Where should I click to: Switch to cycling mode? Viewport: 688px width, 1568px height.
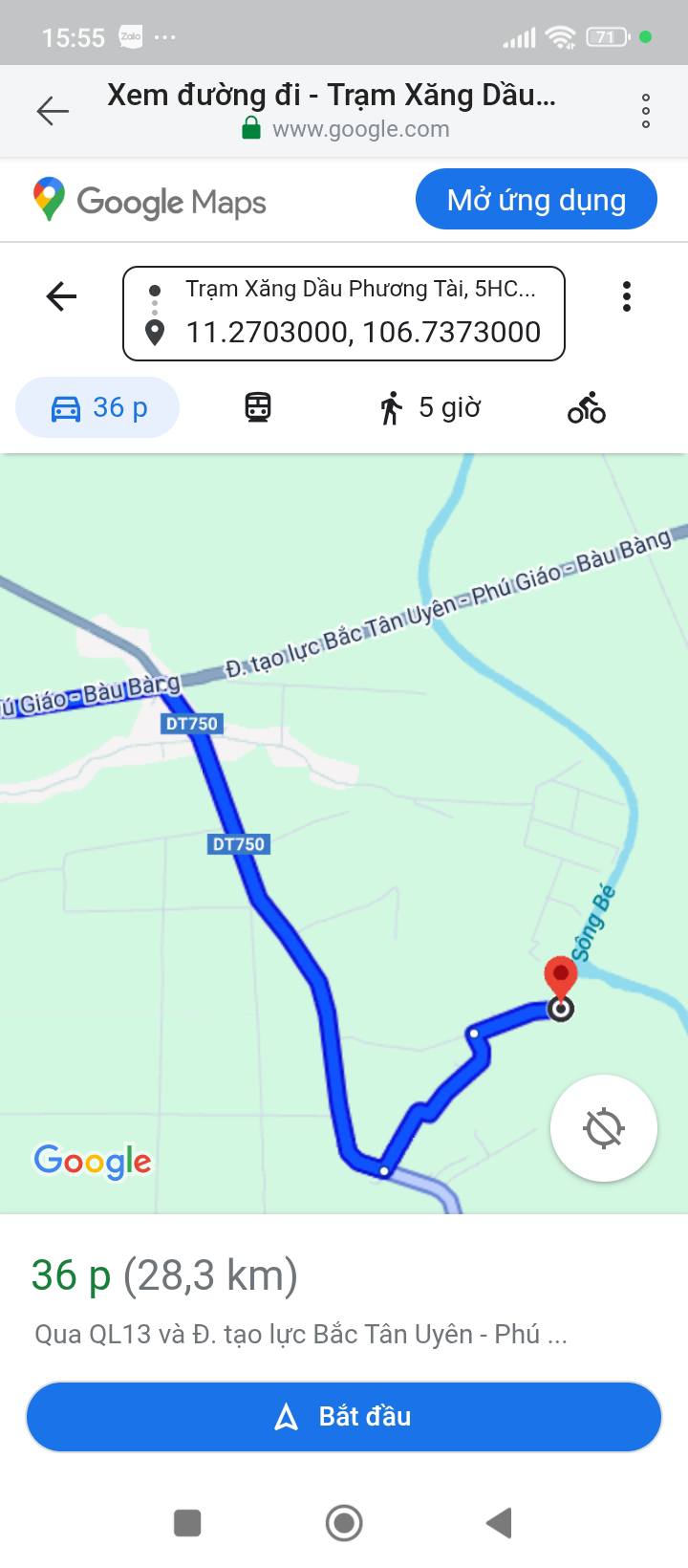(586, 408)
